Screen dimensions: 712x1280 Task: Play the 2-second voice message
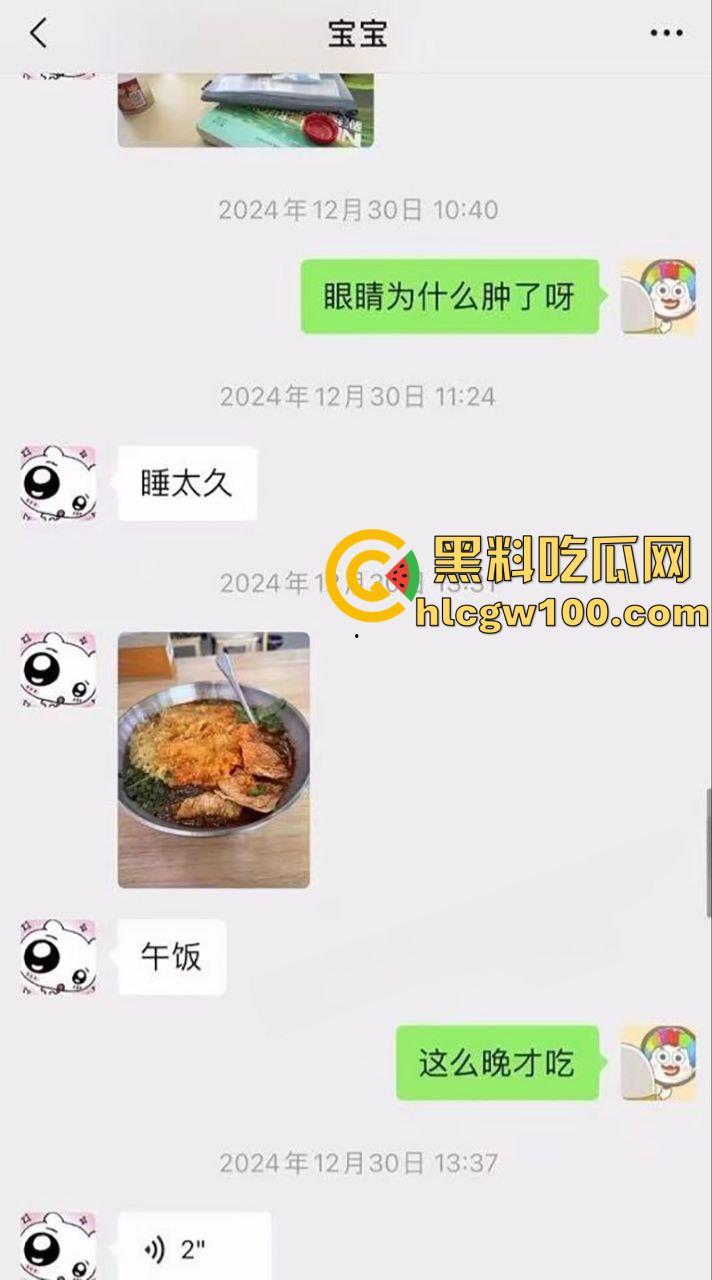click(x=193, y=1248)
